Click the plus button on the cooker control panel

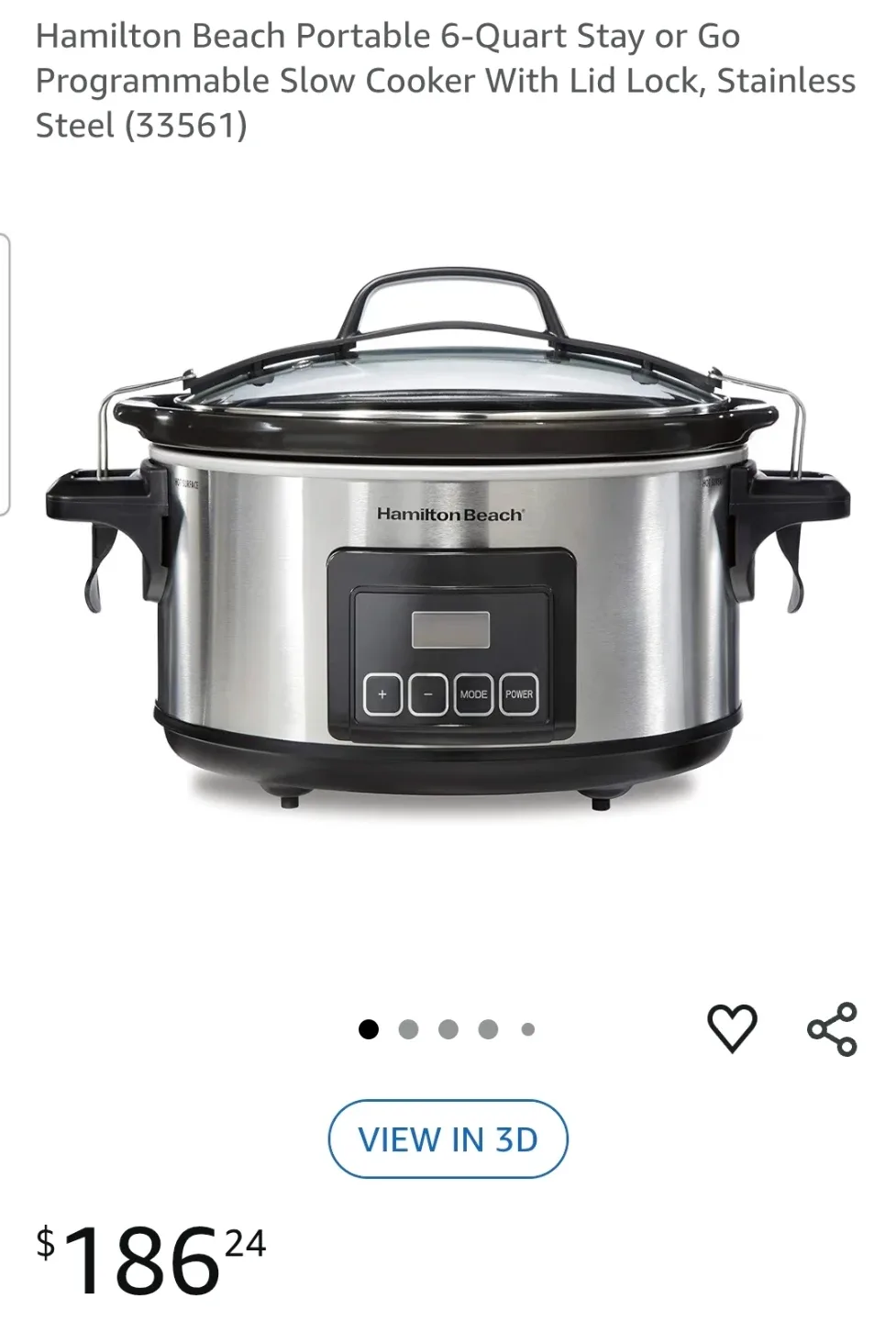click(x=381, y=694)
